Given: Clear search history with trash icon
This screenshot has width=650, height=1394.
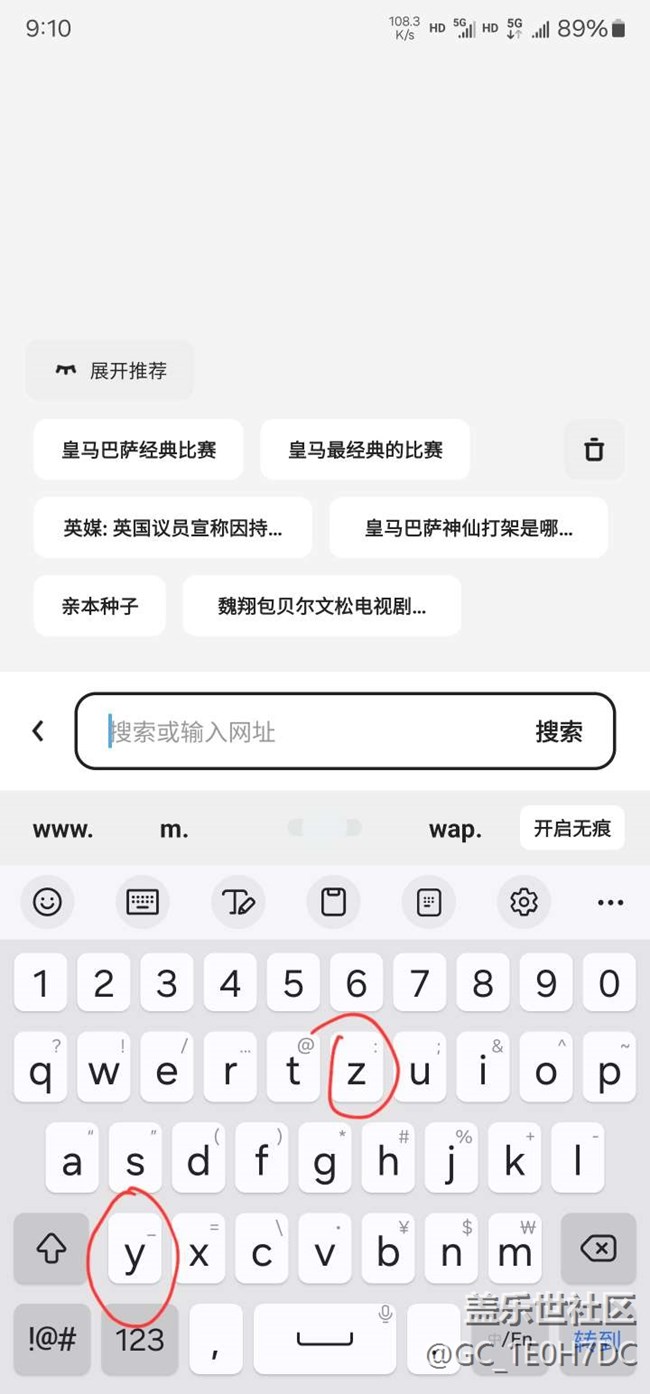Looking at the screenshot, I should click(594, 450).
